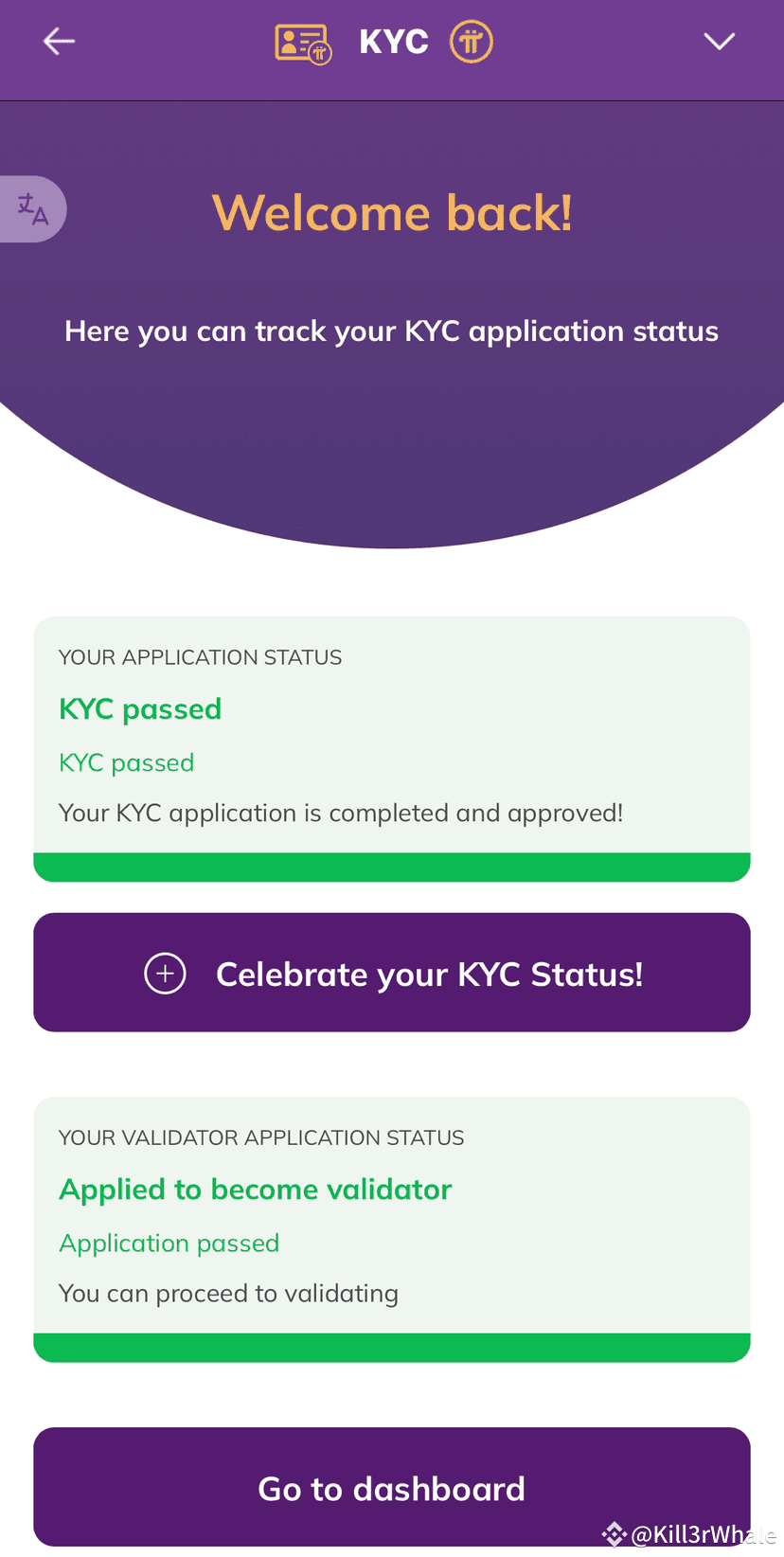Select the KYC title in the top bar
This screenshot has width=784, height=1557.
(x=394, y=41)
